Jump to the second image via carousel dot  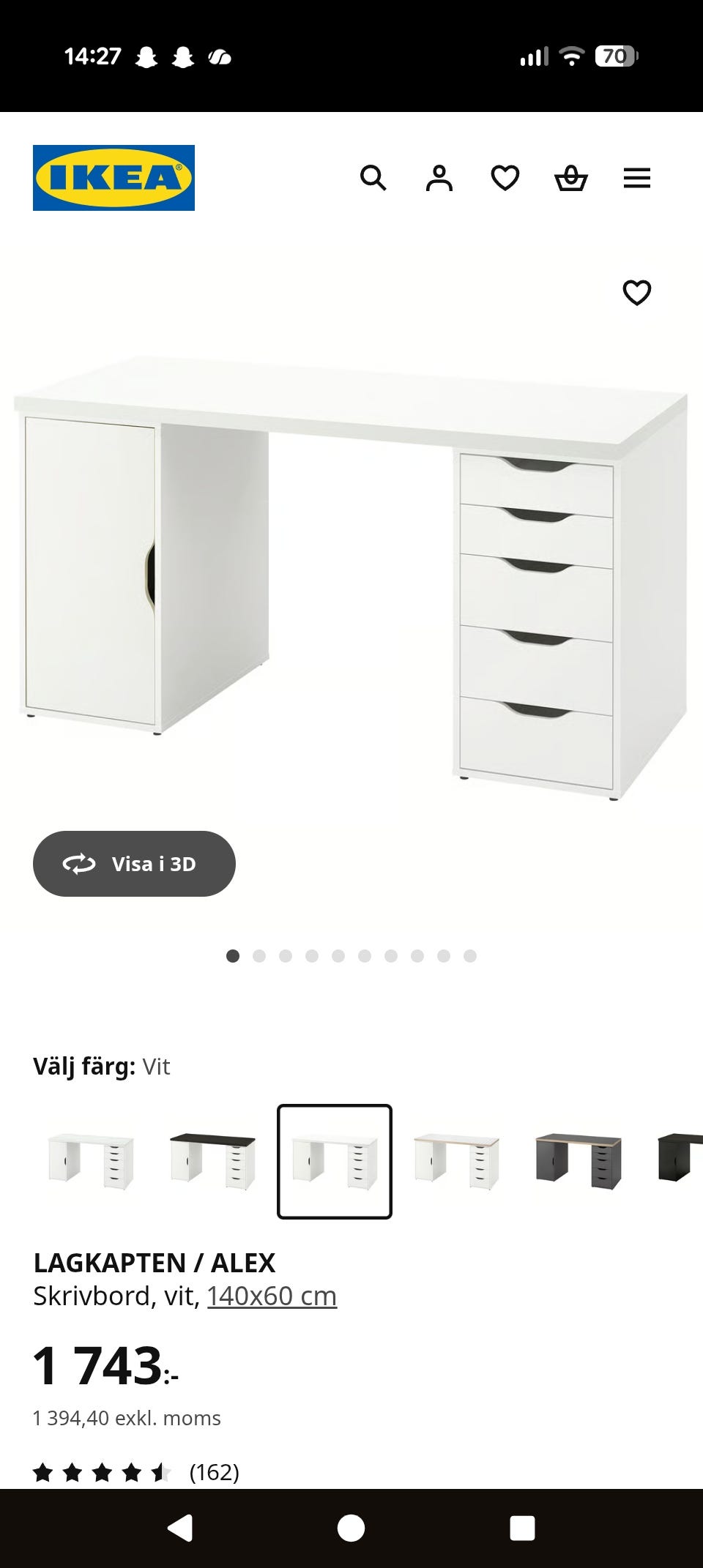258,956
